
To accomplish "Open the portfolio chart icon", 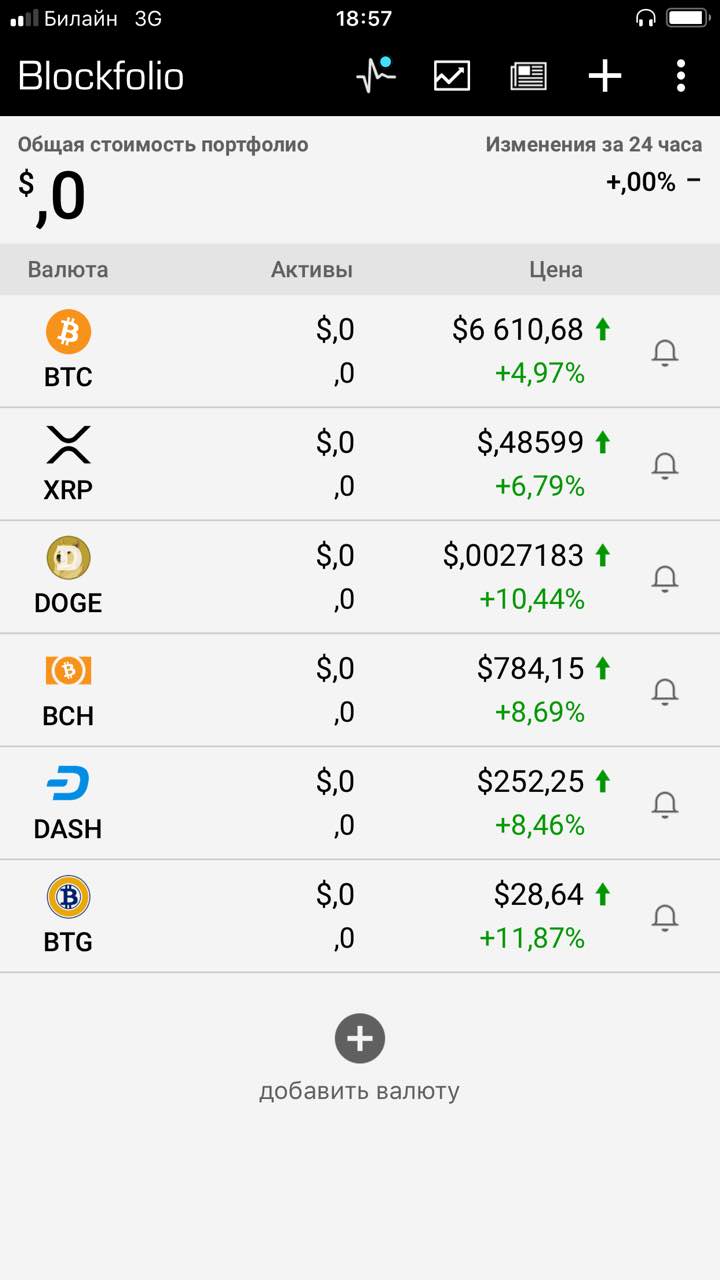I will [452, 76].
